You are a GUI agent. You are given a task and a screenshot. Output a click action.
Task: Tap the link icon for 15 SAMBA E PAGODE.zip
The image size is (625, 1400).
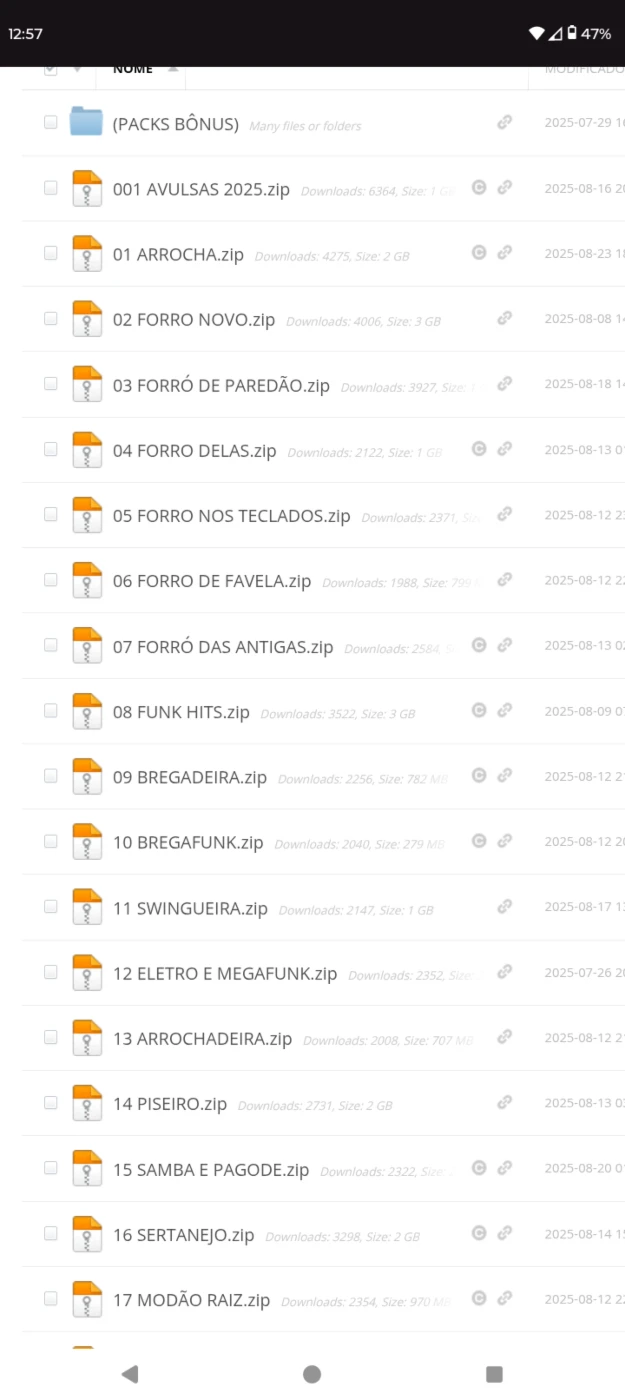tap(505, 1167)
